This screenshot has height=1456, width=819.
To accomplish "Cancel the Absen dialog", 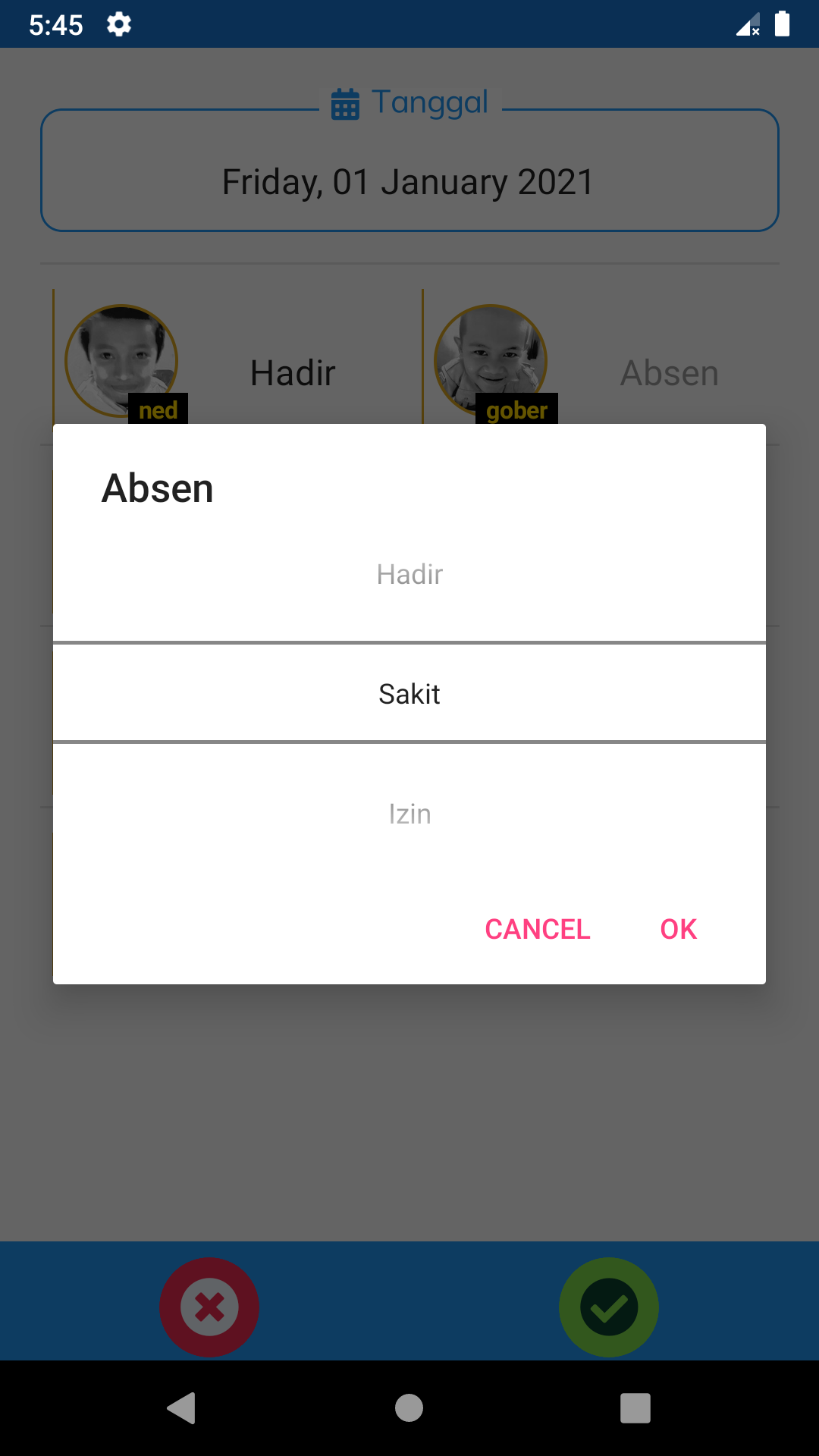I will click(x=538, y=929).
